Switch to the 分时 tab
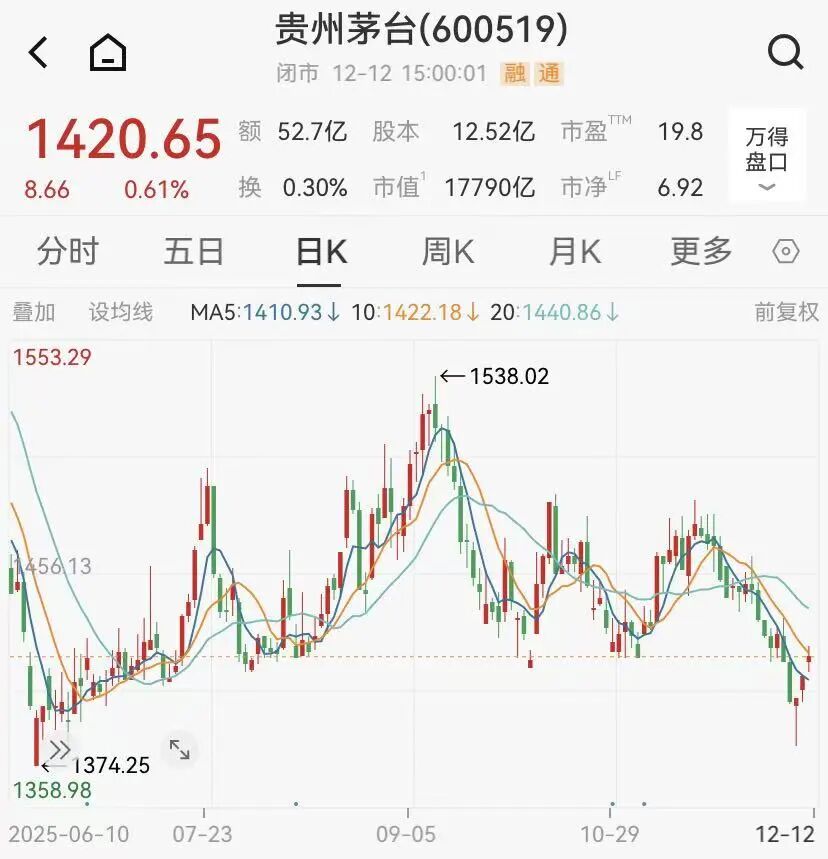This screenshot has width=828, height=859. tap(66, 254)
